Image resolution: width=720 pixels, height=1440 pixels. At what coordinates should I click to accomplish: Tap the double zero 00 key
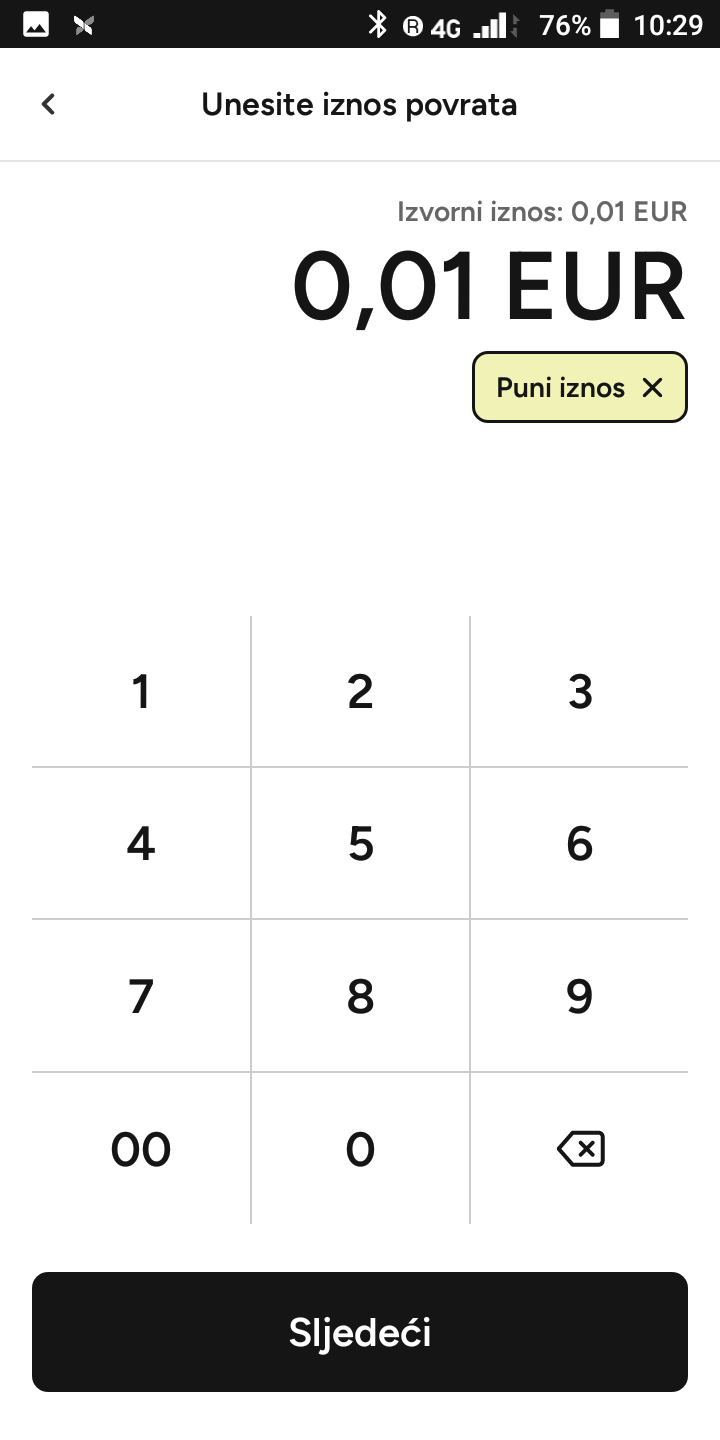141,1149
